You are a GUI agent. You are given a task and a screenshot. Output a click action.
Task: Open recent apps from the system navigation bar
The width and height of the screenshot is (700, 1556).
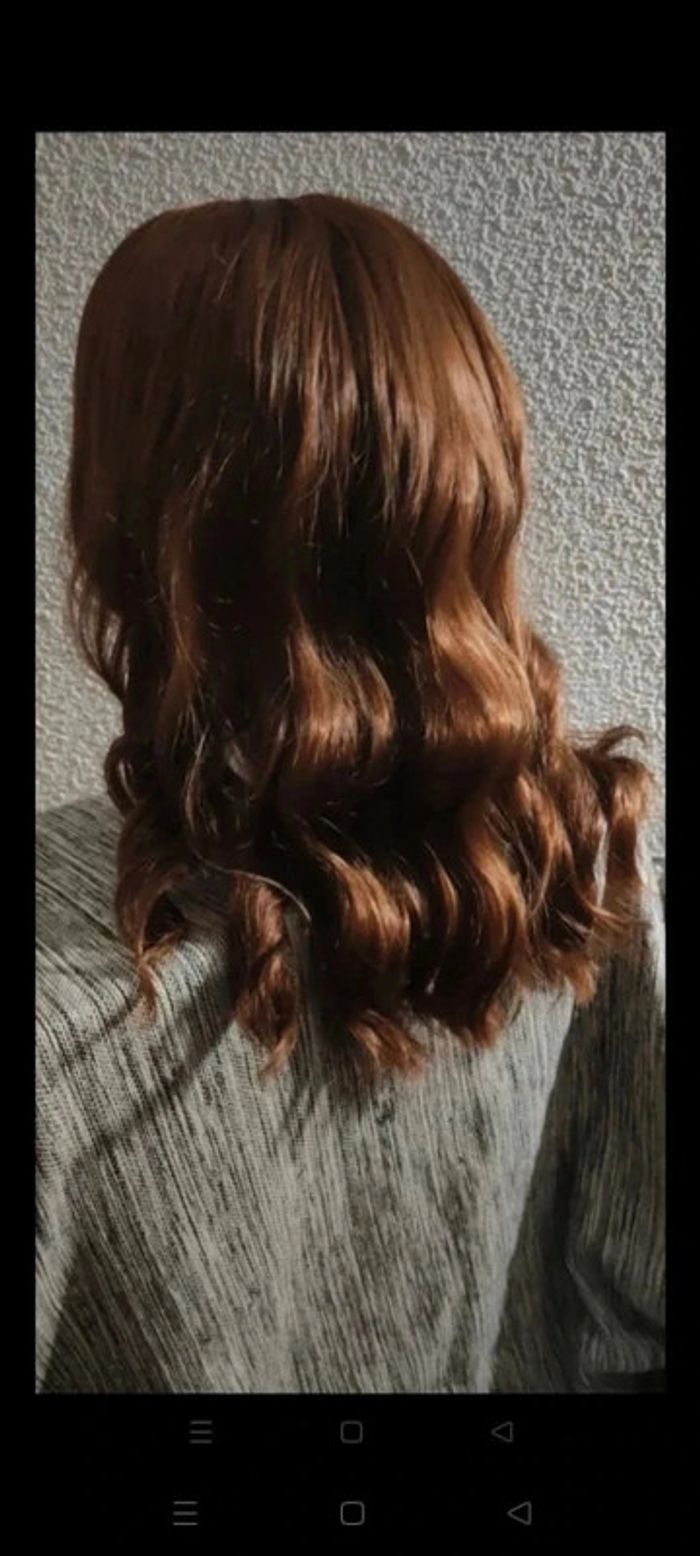[x=185, y=1513]
